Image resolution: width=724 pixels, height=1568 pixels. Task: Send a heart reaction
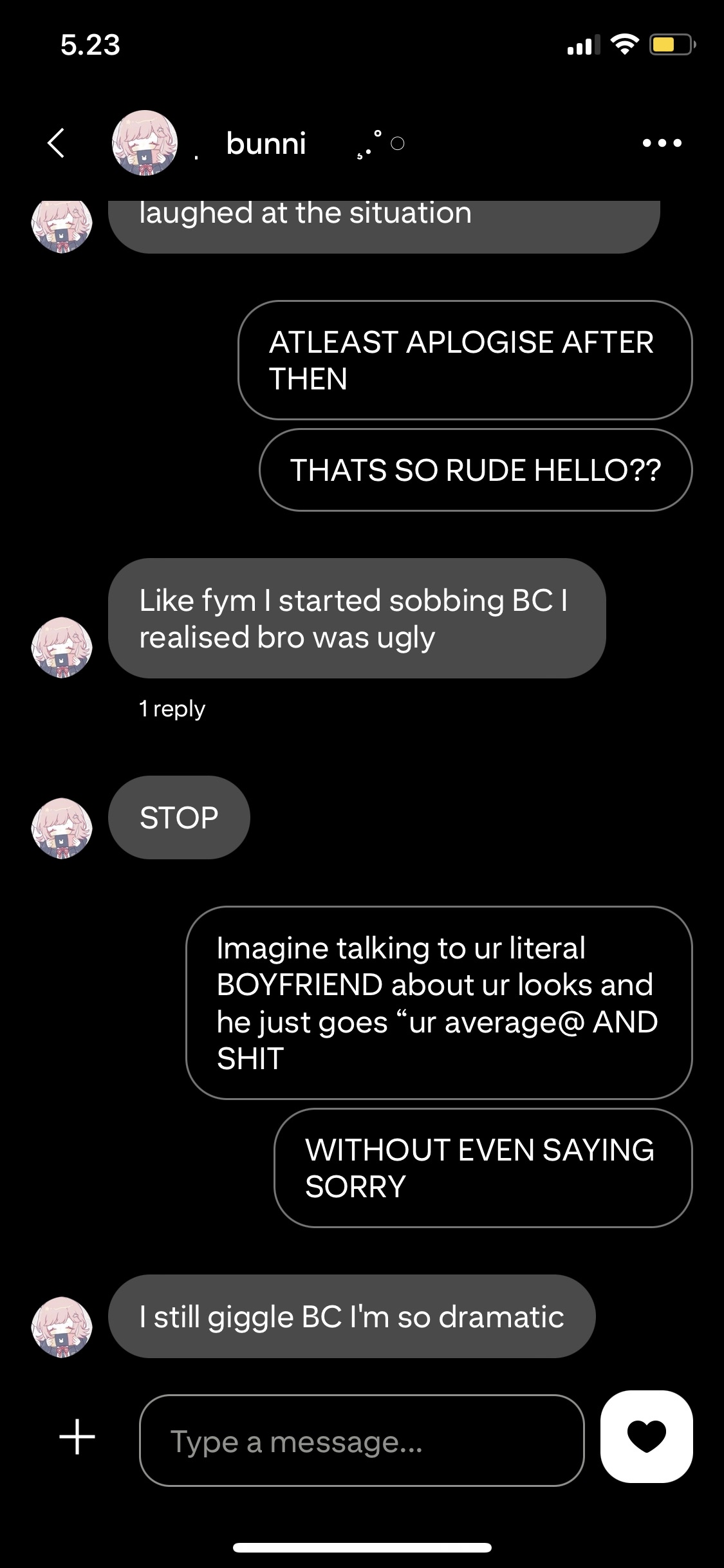point(646,1436)
